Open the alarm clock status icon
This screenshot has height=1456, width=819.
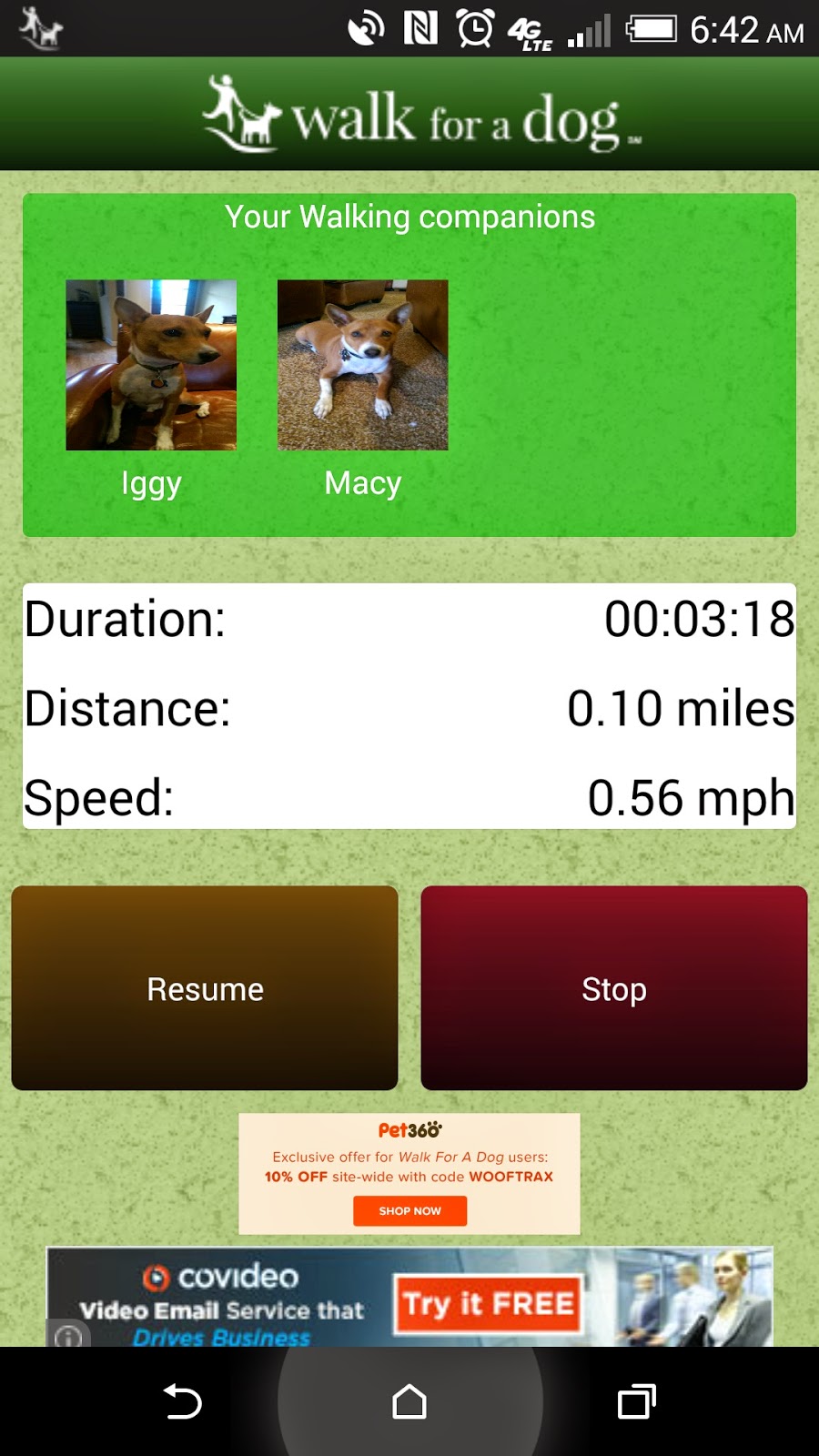[476, 30]
